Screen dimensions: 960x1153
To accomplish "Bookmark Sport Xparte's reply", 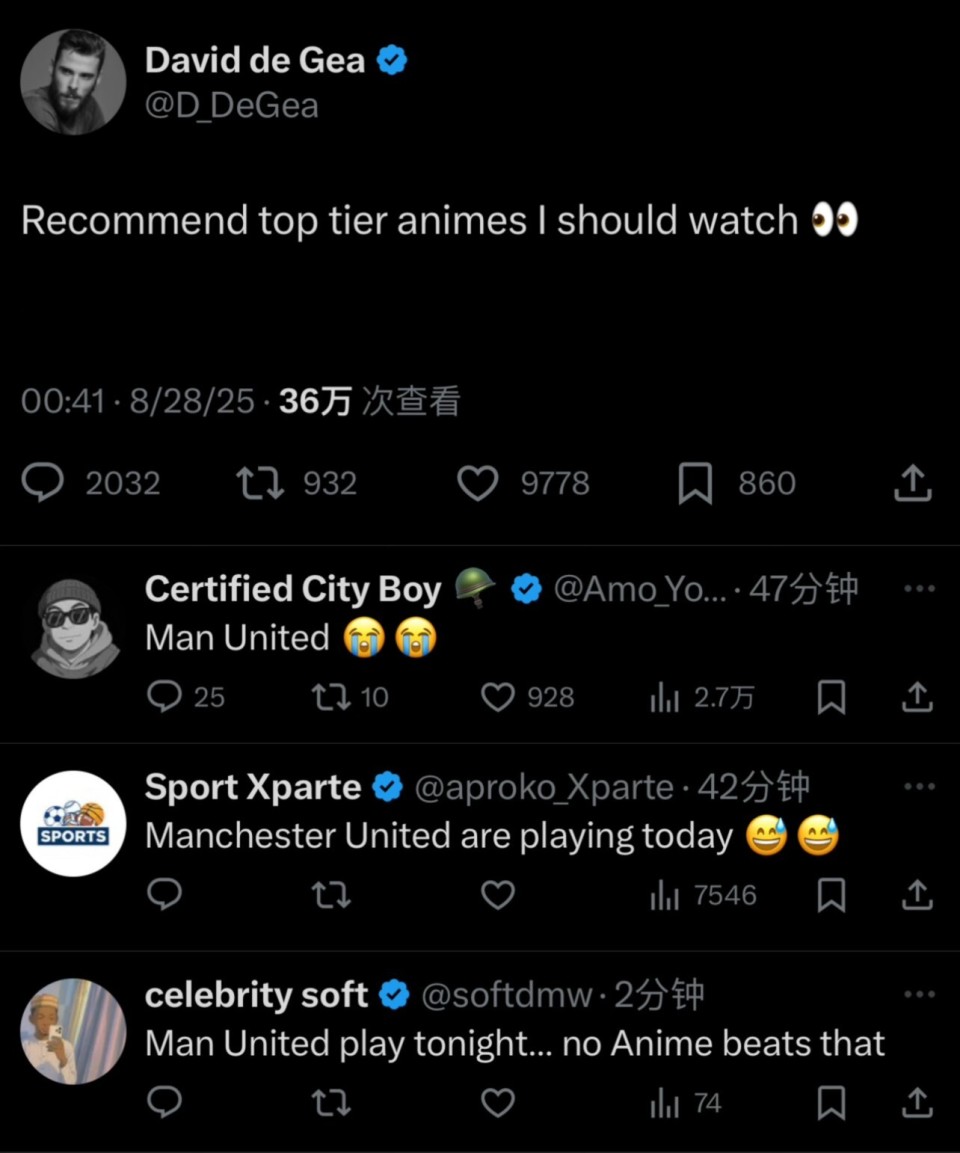I will [831, 895].
